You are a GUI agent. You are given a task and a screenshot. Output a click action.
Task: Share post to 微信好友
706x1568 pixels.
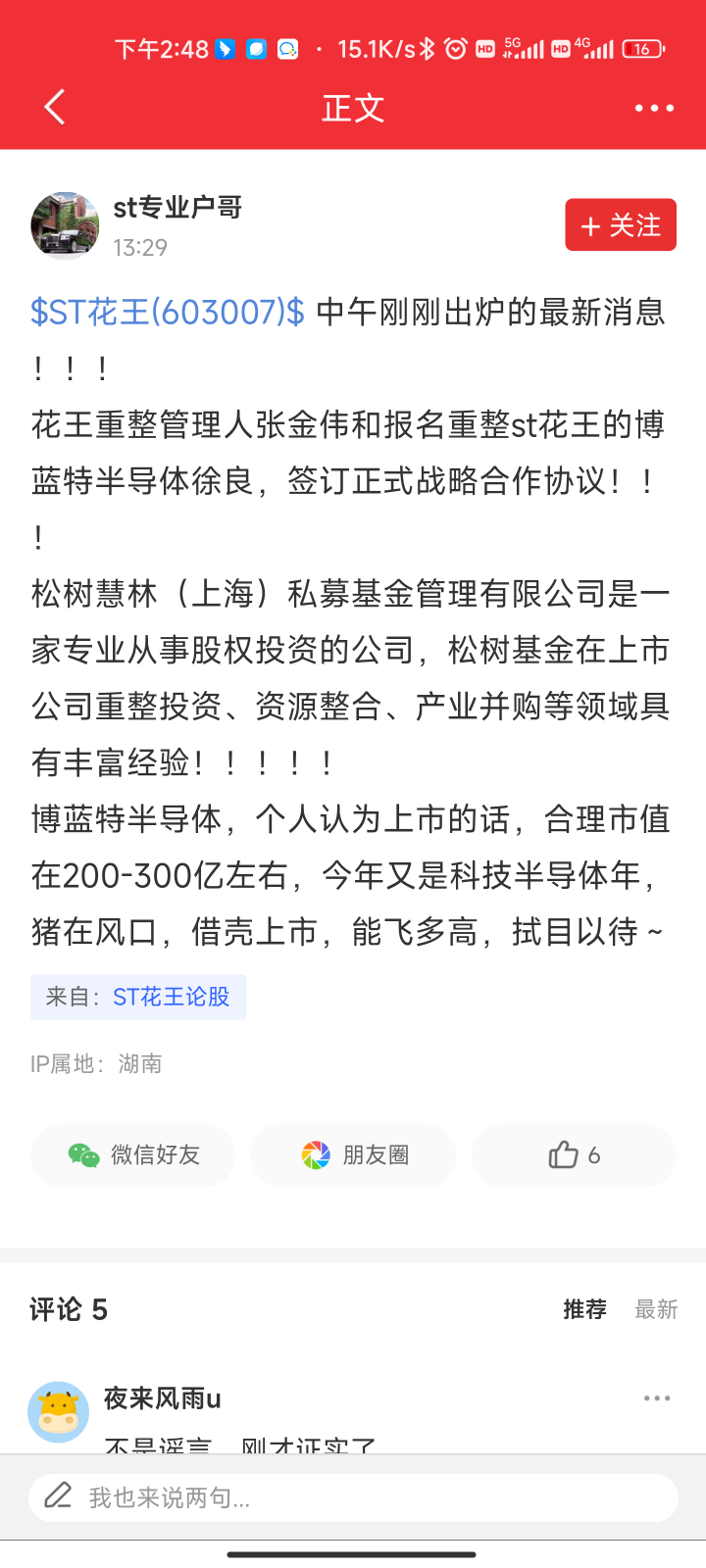(133, 1155)
